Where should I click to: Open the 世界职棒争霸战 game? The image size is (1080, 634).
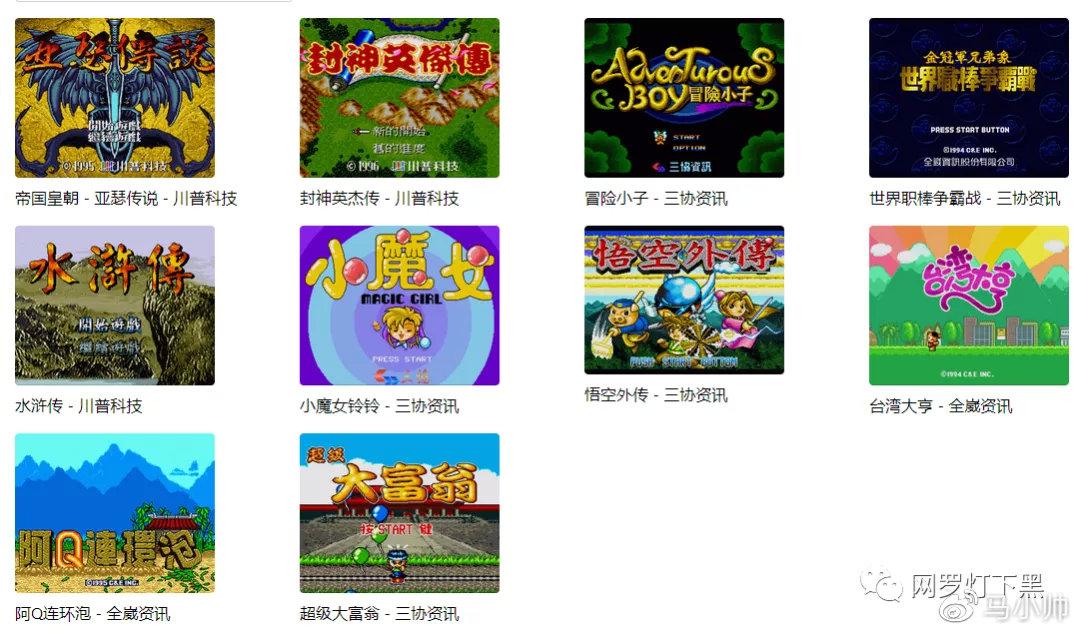[x=968, y=98]
